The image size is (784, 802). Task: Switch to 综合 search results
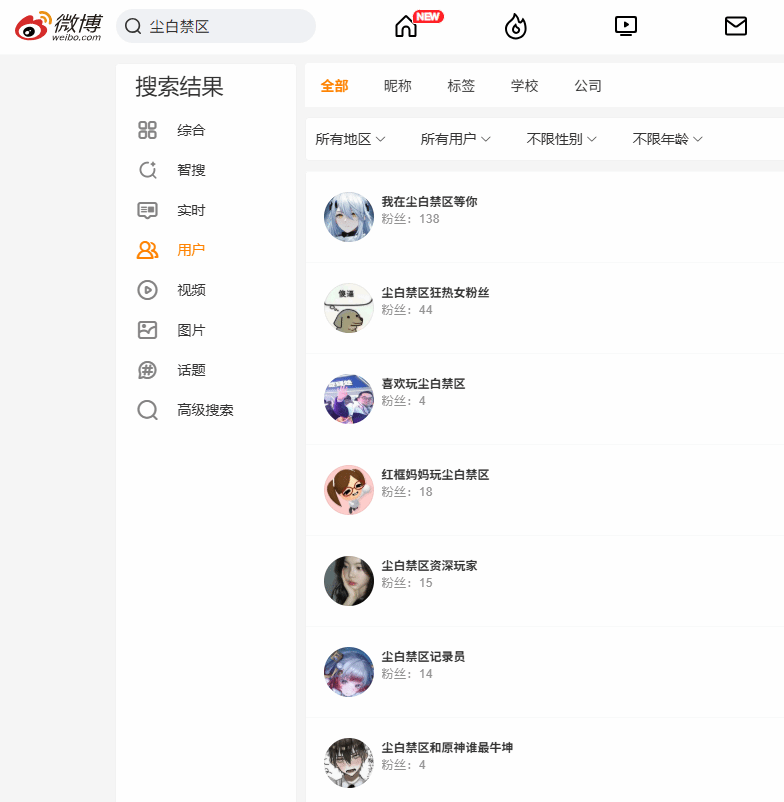[190, 130]
